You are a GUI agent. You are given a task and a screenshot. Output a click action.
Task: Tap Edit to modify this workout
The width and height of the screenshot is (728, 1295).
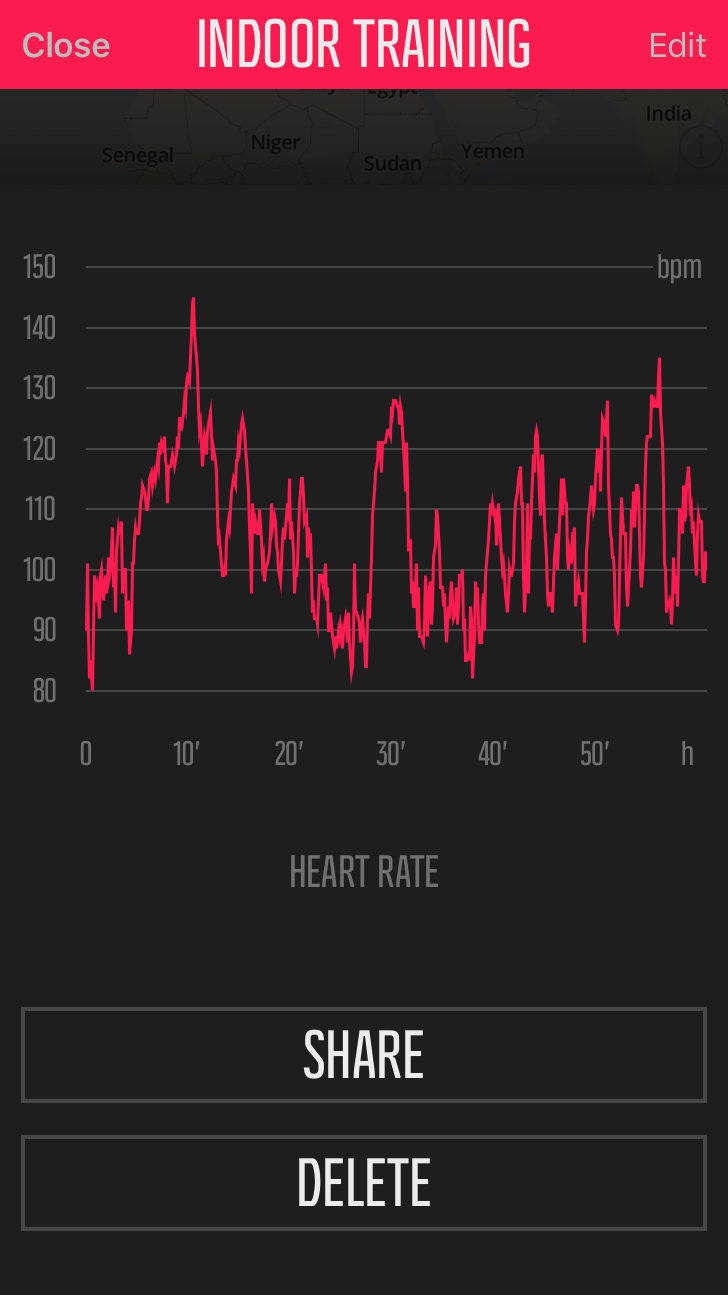pos(677,45)
